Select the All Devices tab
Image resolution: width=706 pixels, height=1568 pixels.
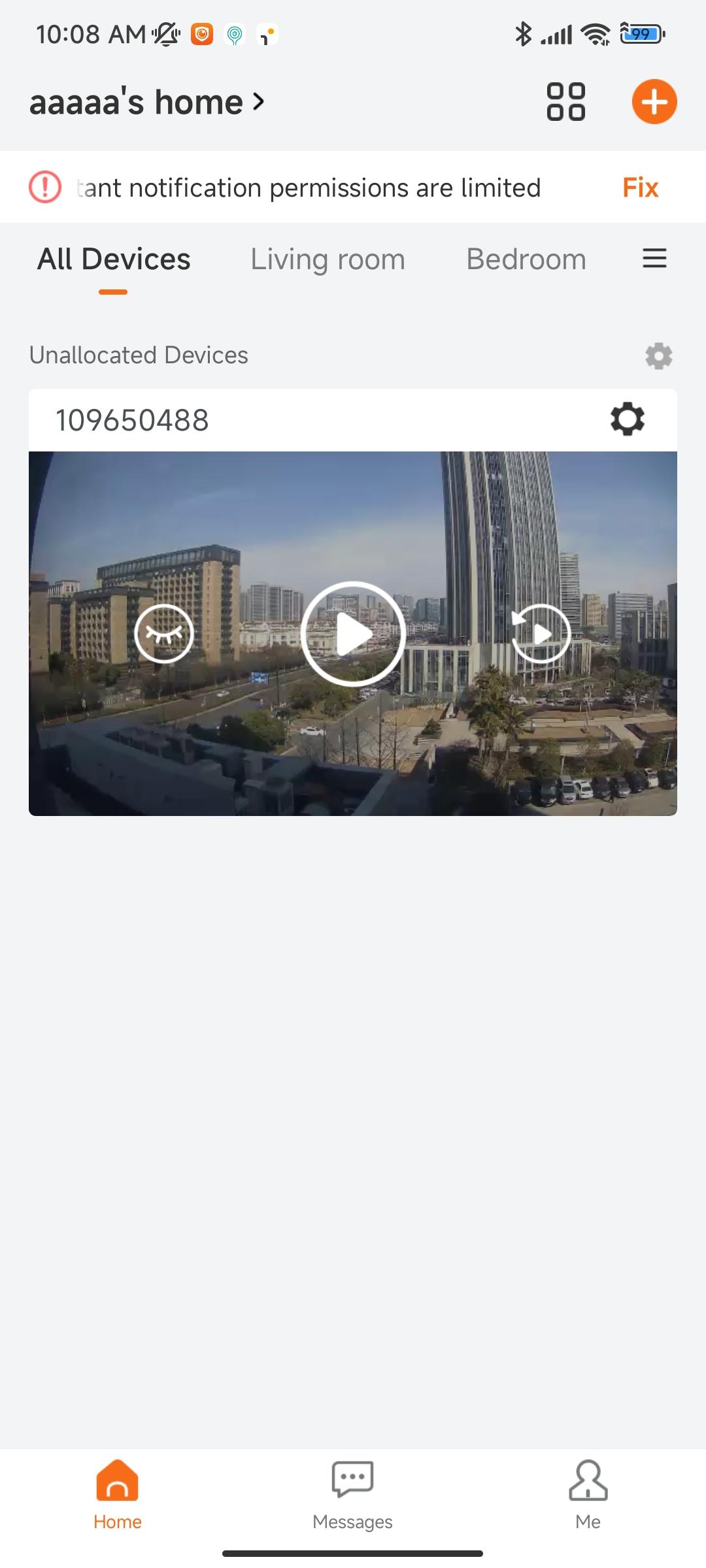pyautogui.click(x=114, y=259)
